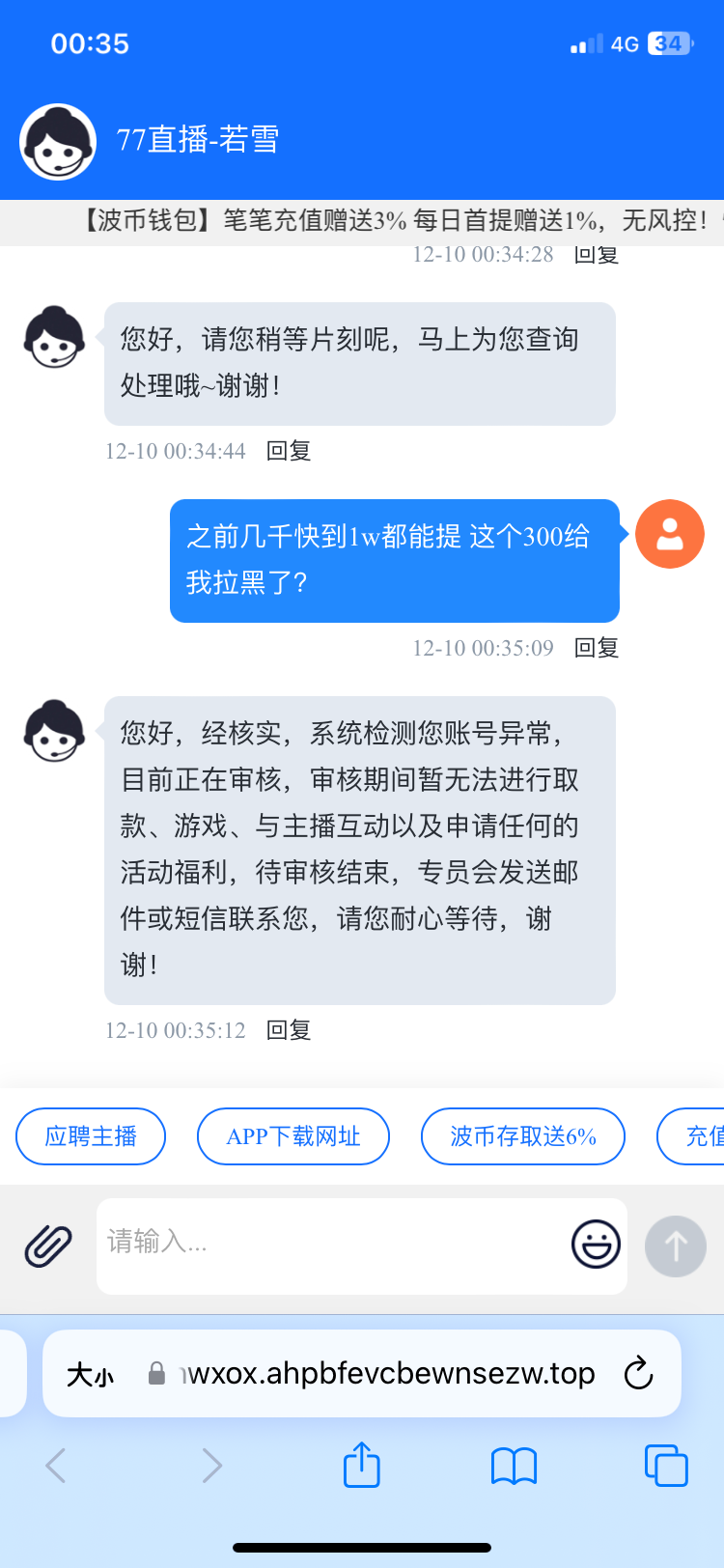Tap the back navigation chevron
Screen dimensions: 724x1568
55,1465
